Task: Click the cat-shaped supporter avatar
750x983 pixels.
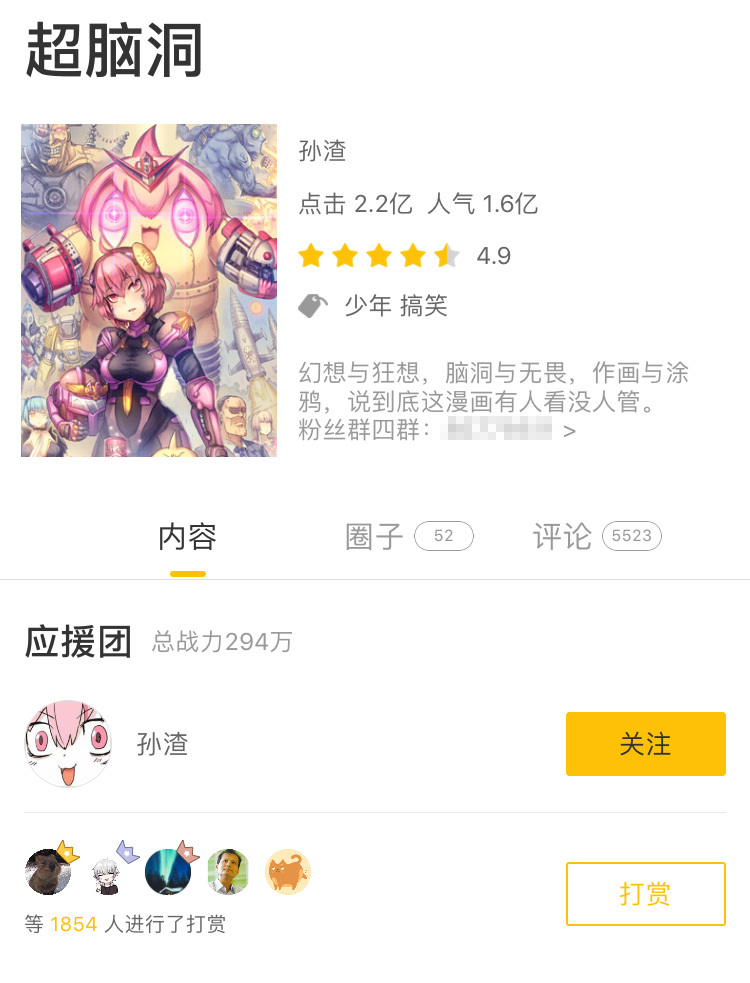Action: pyautogui.click(x=287, y=871)
